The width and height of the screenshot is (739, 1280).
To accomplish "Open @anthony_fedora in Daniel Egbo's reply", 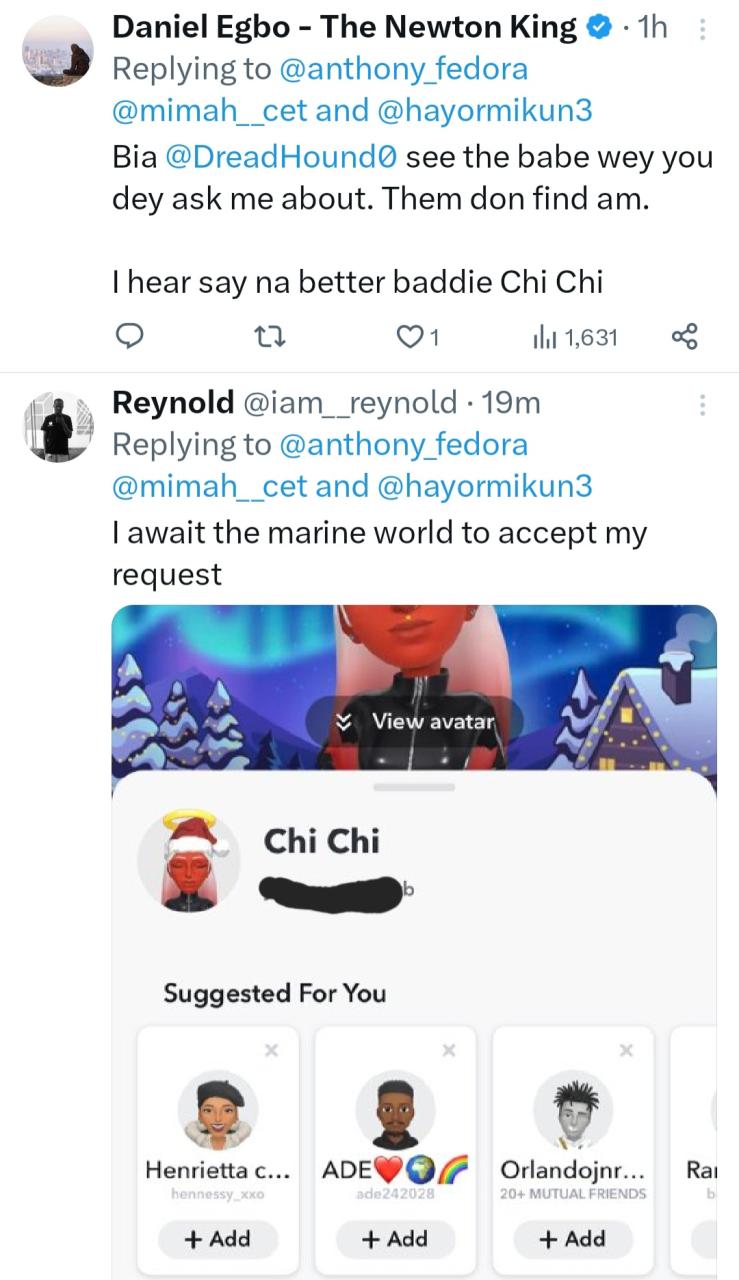I will click(x=402, y=69).
